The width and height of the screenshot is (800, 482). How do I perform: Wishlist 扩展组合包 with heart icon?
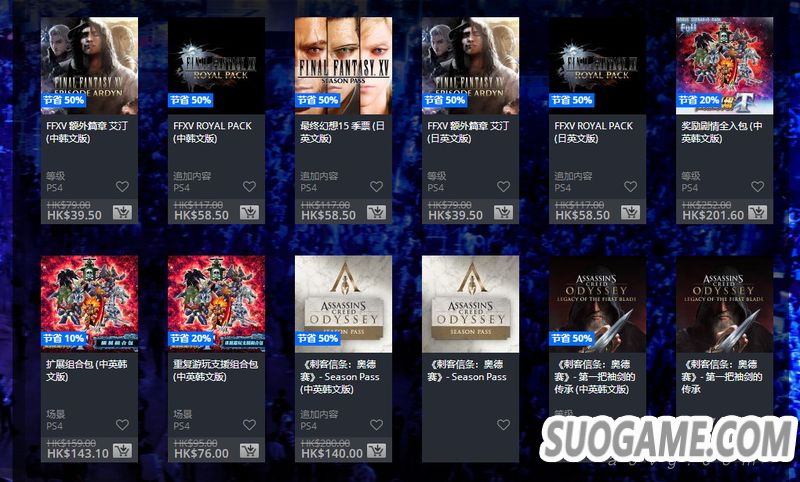[x=122, y=425]
